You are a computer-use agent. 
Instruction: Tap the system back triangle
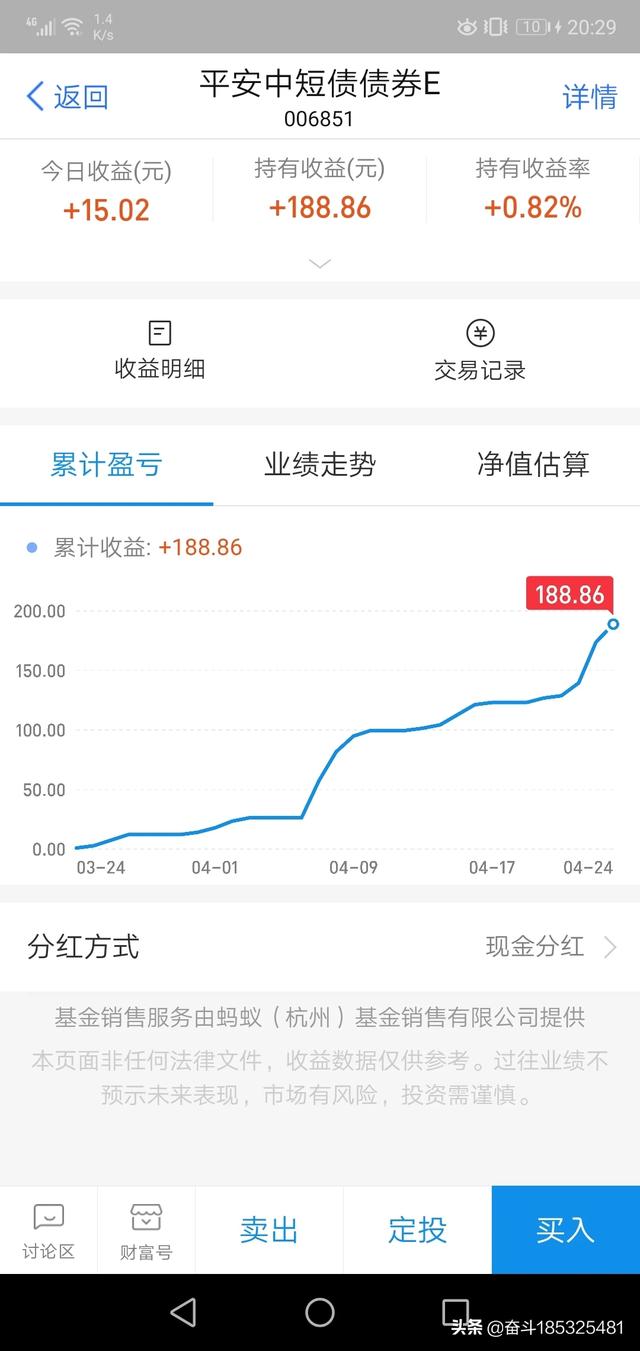point(183,1312)
